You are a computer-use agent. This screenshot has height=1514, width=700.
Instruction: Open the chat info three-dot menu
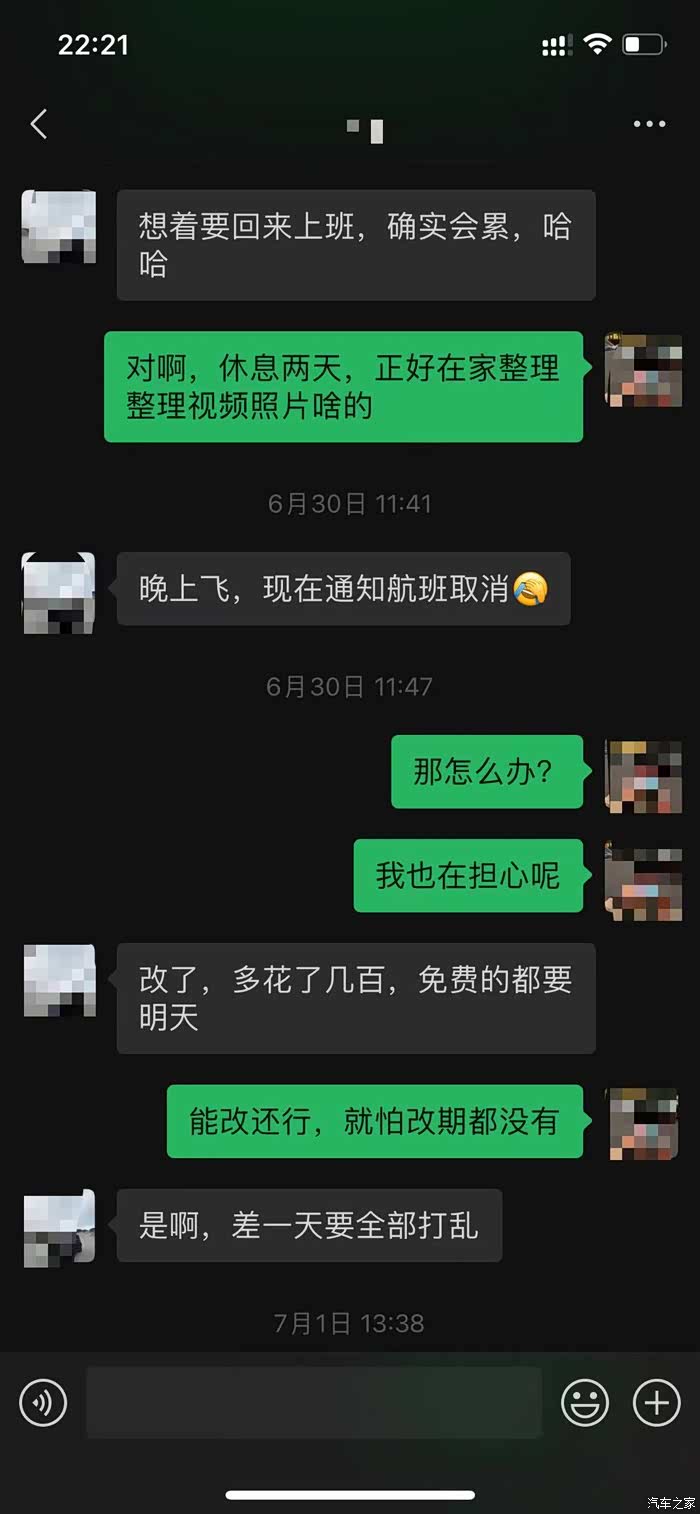(x=649, y=124)
